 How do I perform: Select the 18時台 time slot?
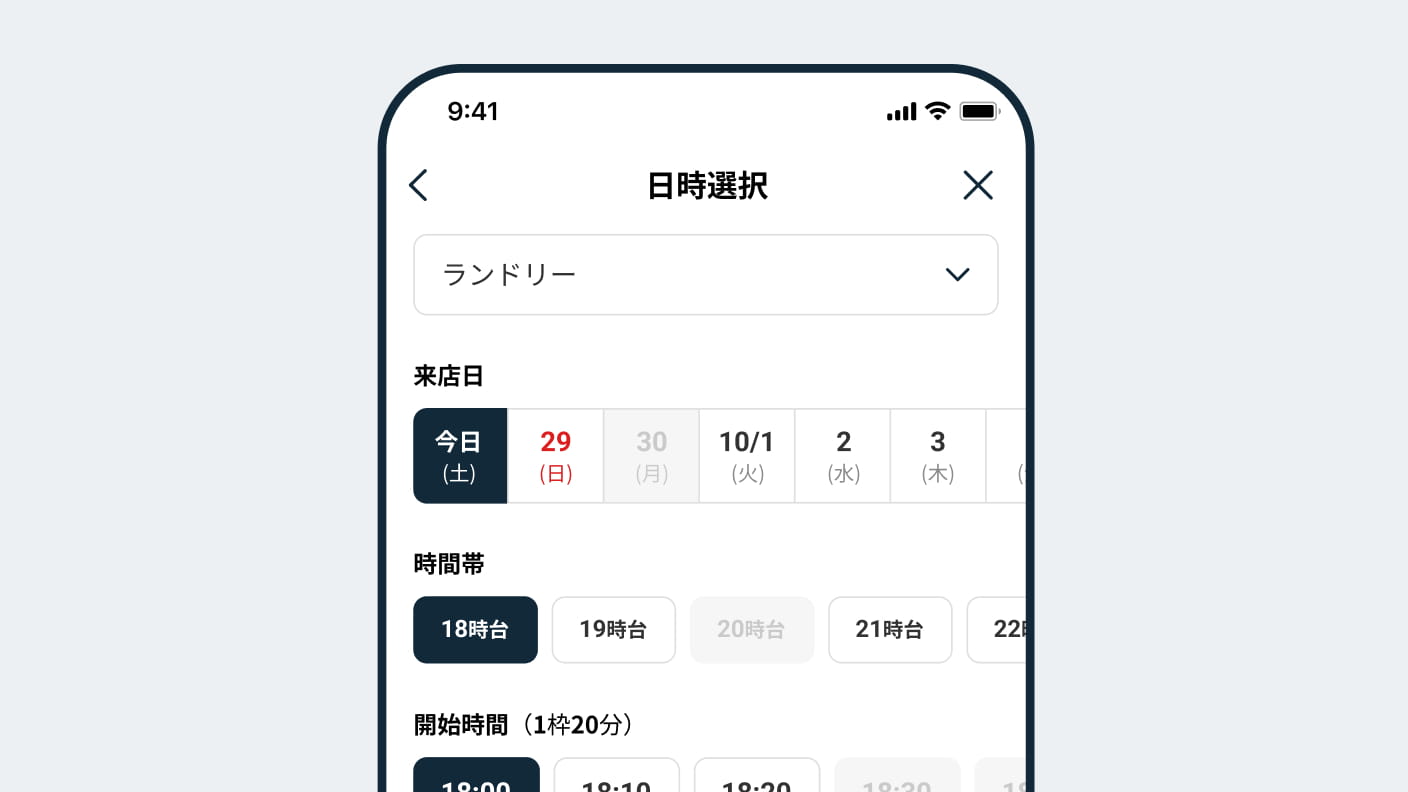[x=475, y=630]
